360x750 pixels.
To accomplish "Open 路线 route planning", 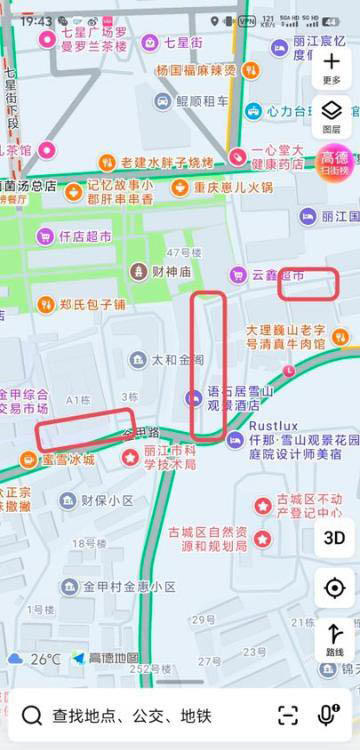I will pyautogui.click(x=335, y=641).
